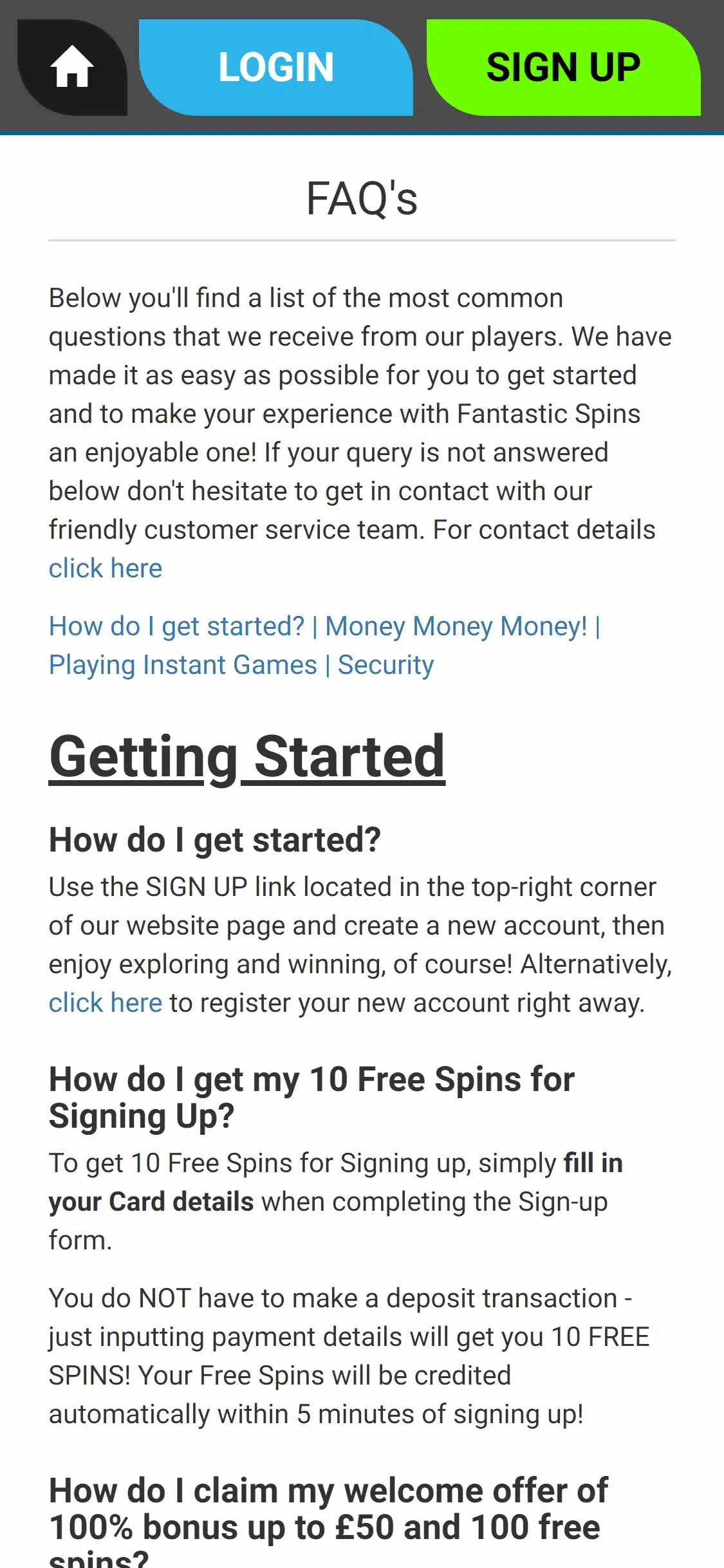Tap the LOGIN button

coord(276,68)
